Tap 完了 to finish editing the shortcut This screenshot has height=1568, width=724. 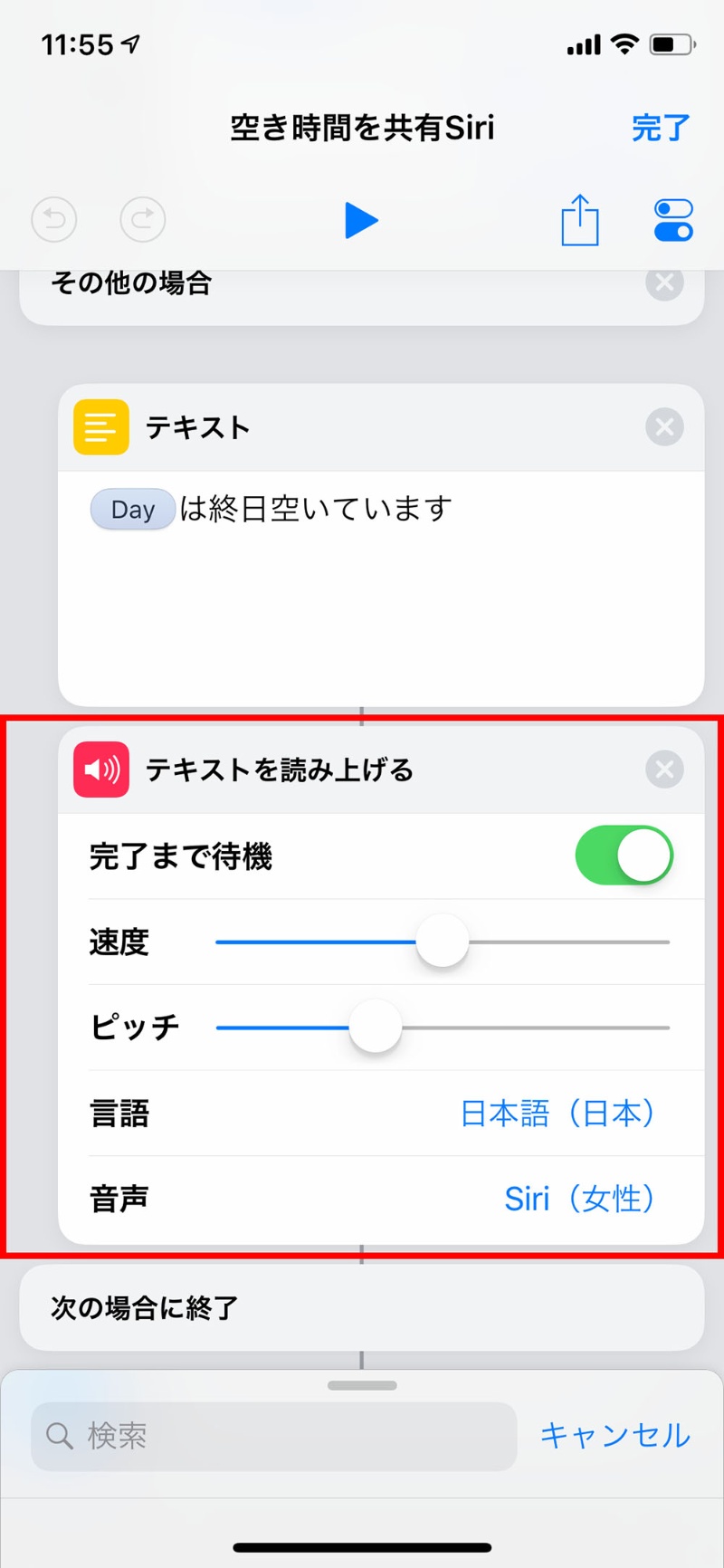[x=661, y=128]
